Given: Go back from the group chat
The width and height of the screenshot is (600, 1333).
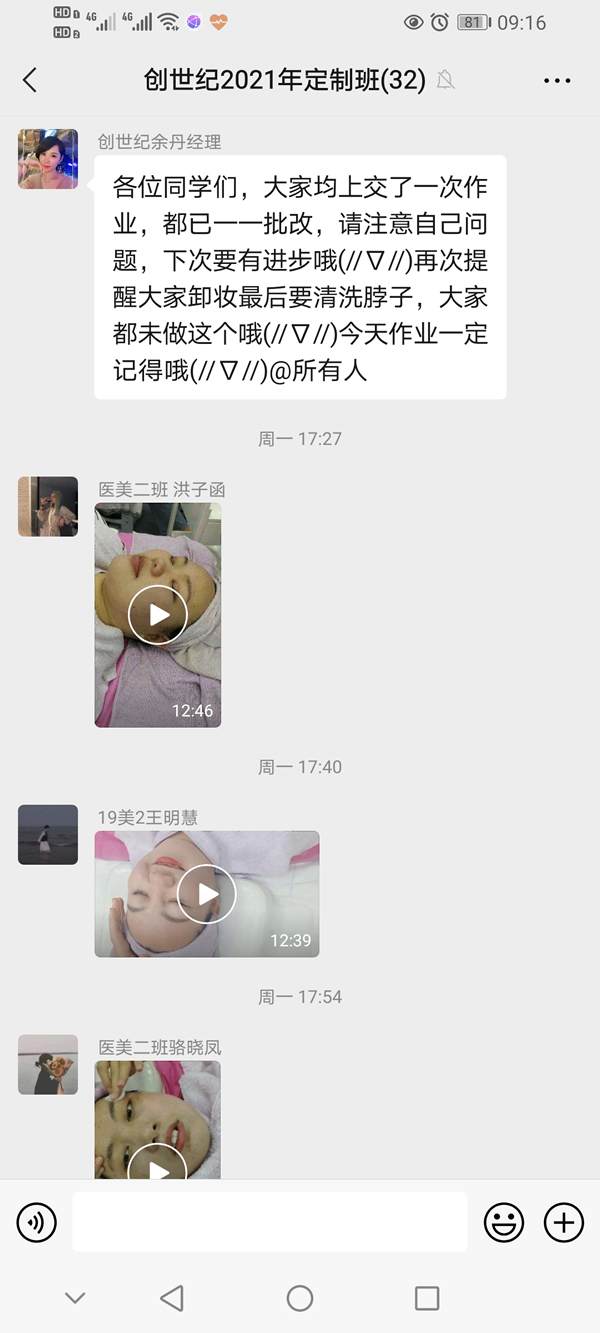Looking at the screenshot, I should click(30, 81).
